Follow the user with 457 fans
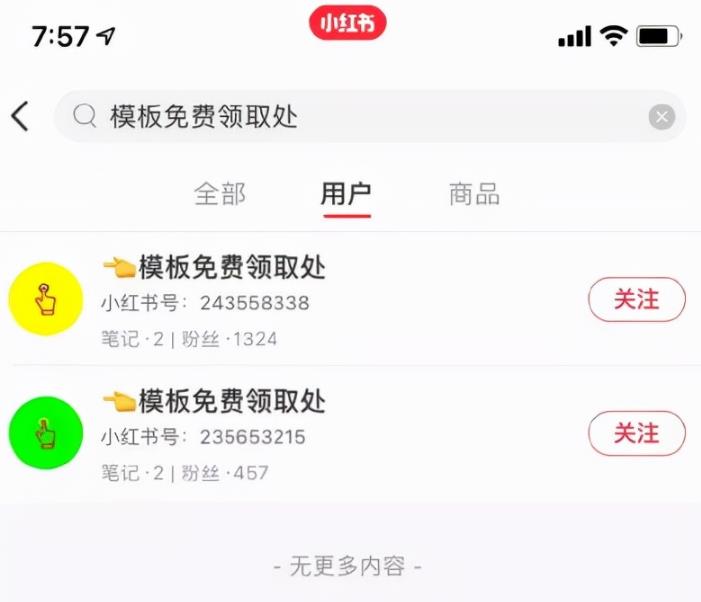Viewport: 701px width, 602px height. [x=636, y=433]
